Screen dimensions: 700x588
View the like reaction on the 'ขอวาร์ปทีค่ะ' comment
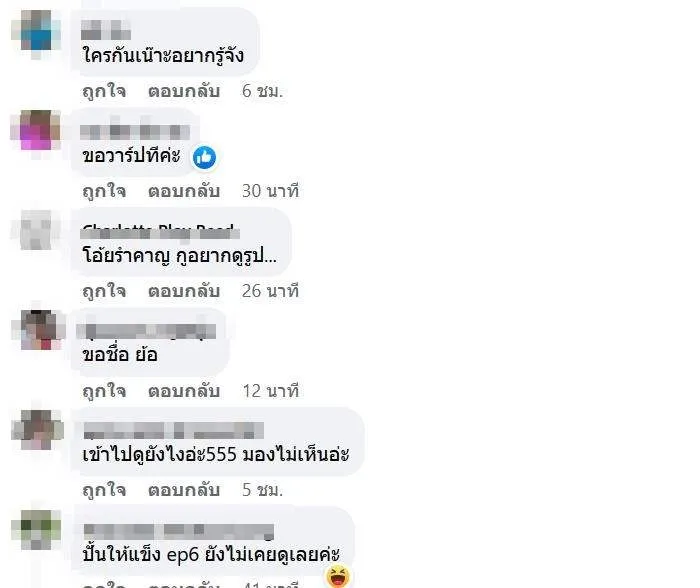[204, 157]
